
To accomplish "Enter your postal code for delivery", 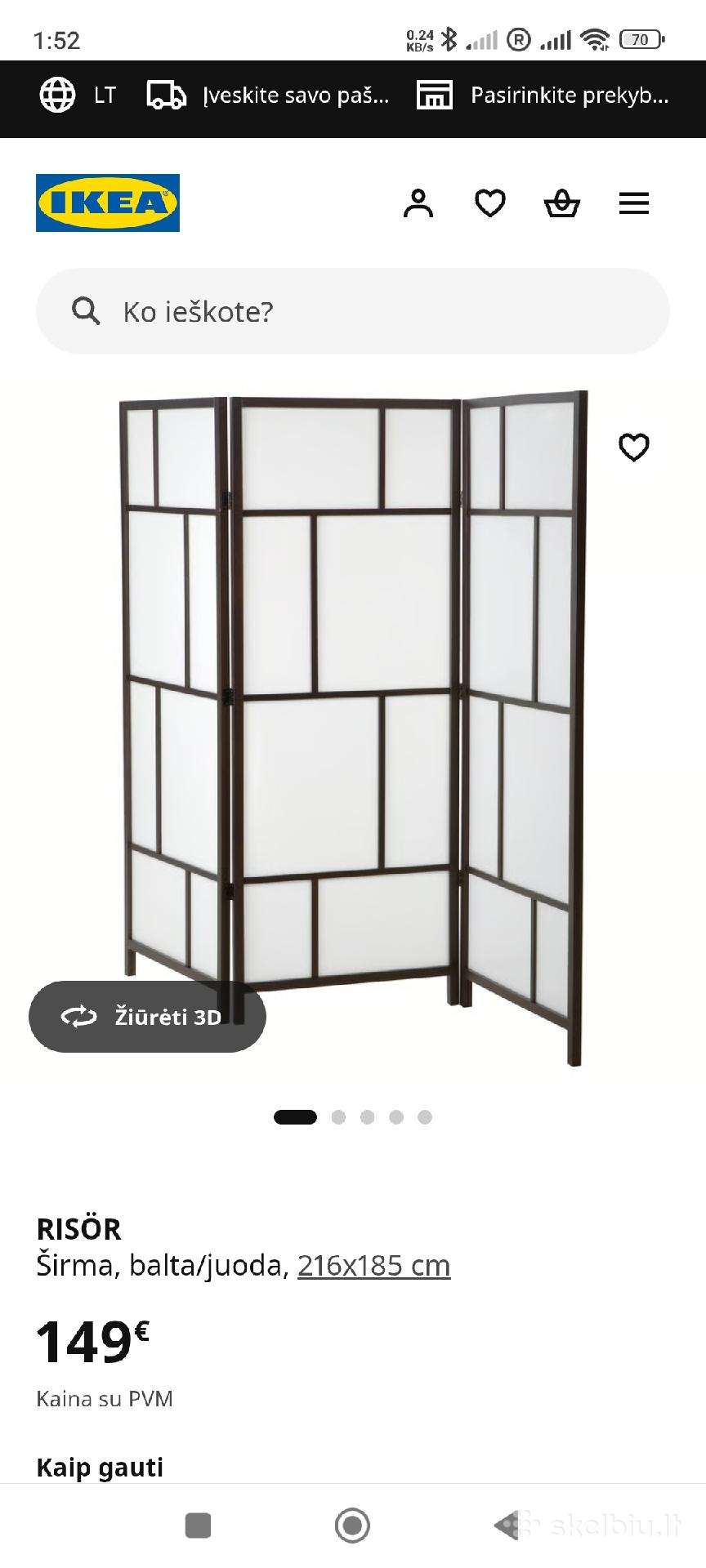I will [268, 96].
